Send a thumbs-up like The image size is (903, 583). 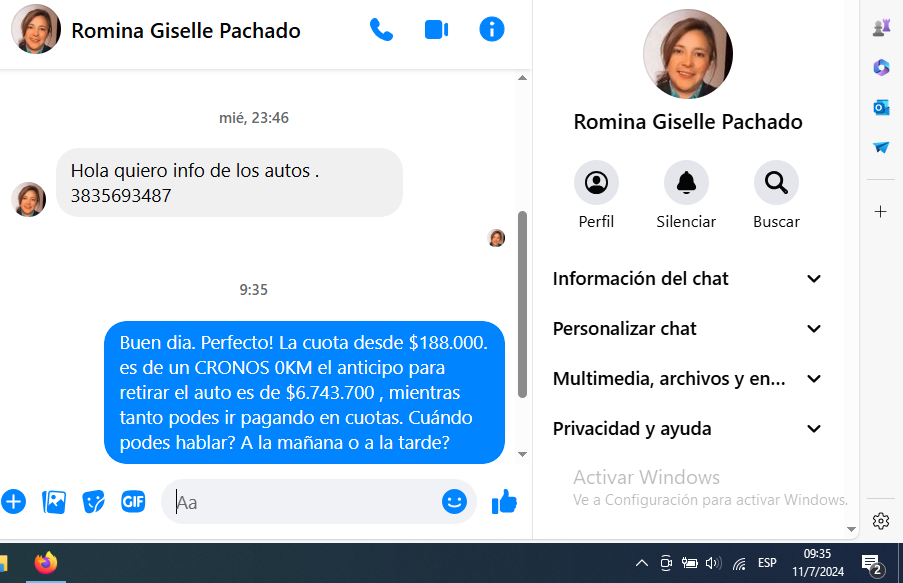pyautogui.click(x=504, y=501)
